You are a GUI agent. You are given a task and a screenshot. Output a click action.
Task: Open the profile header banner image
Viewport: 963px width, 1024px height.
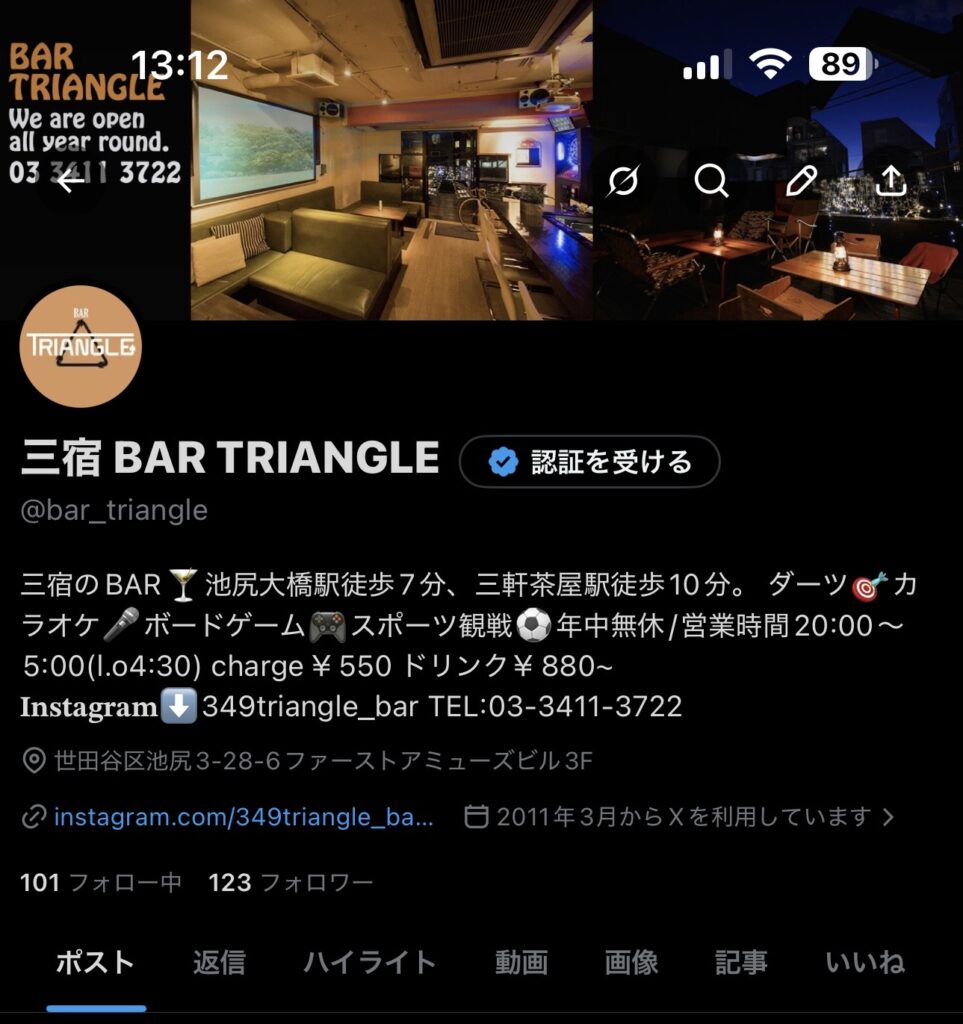pyautogui.click(x=400, y=250)
